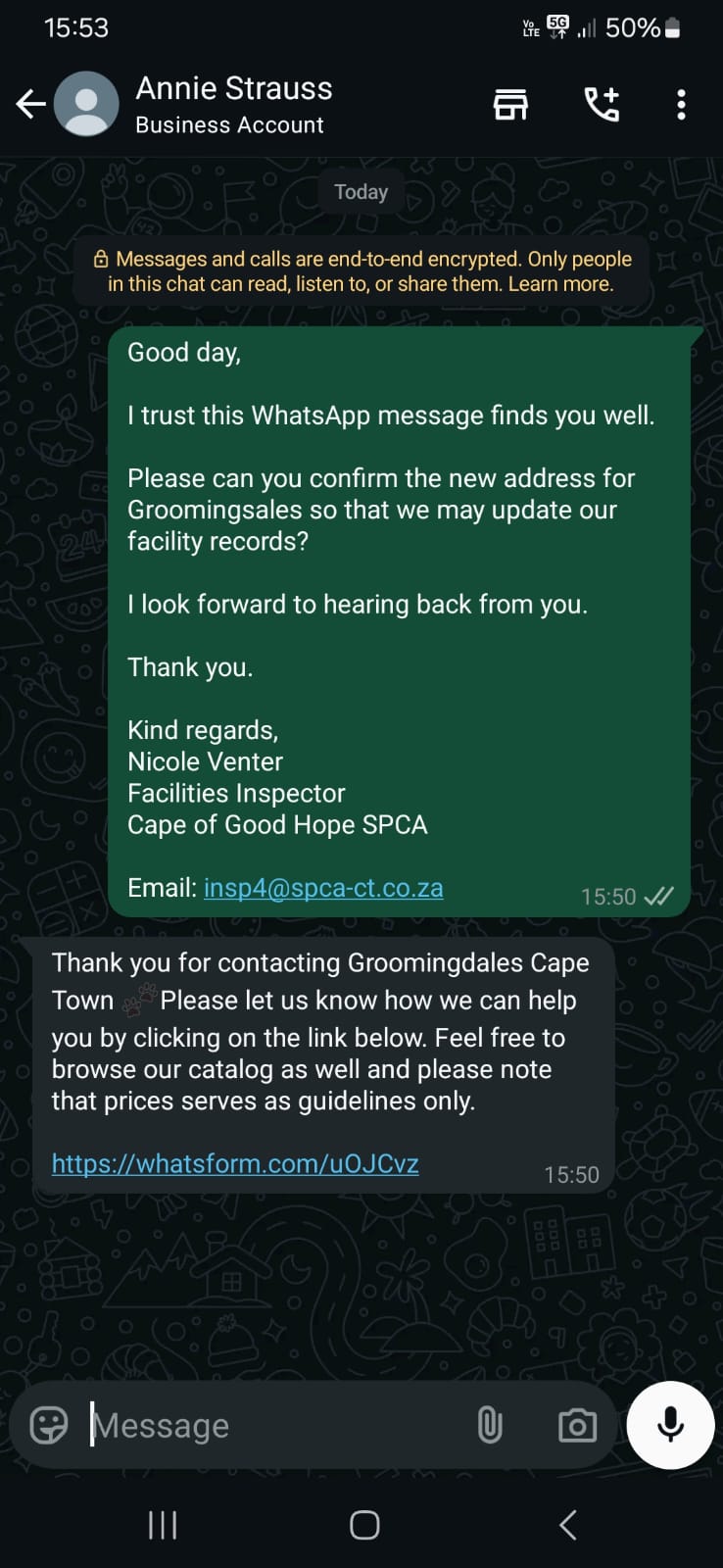The height and width of the screenshot is (1568, 723).
Task: Open the insp4@spca-ct.co.za email link
Action: (323, 888)
